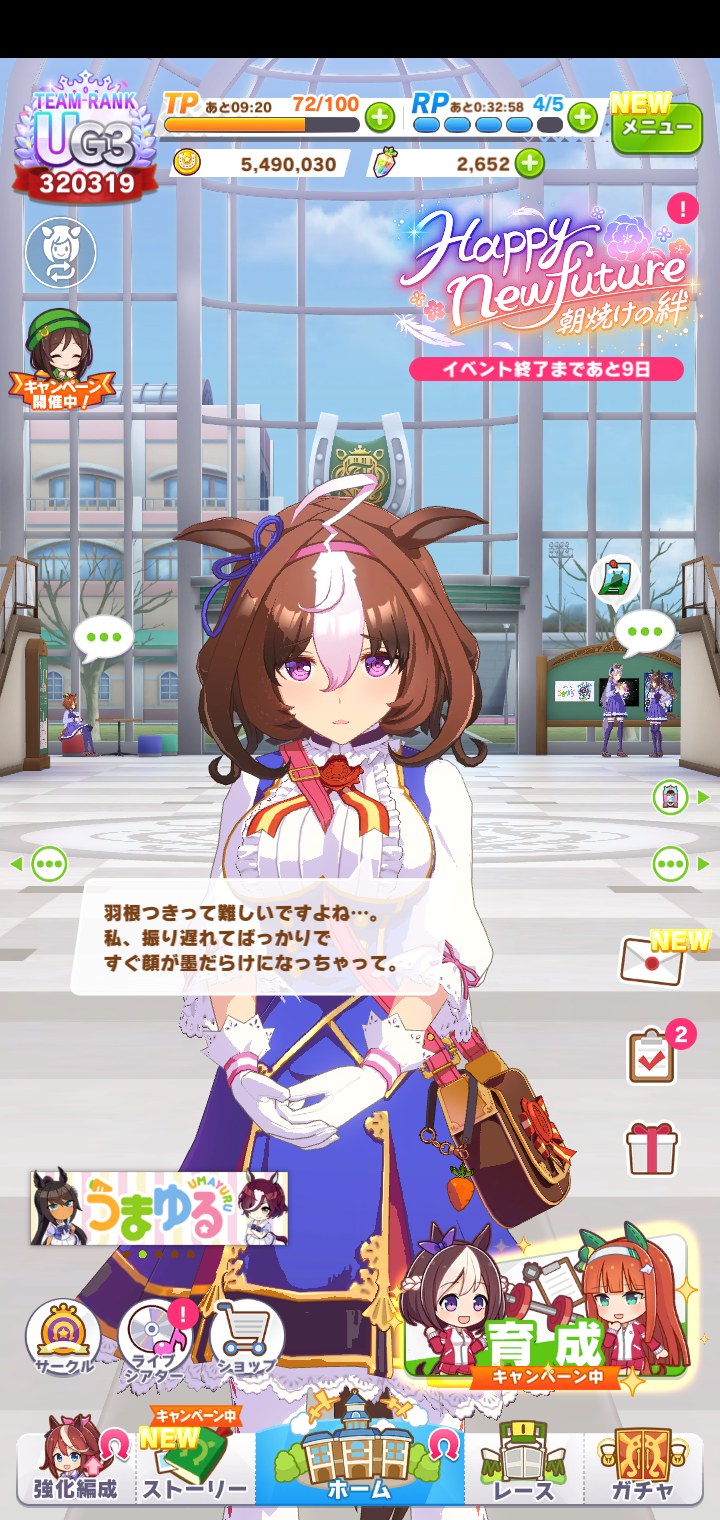The width and height of the screenshot is (720, 1520).
Task: Change the home character with the swap icon
Action: coord(60,253)
